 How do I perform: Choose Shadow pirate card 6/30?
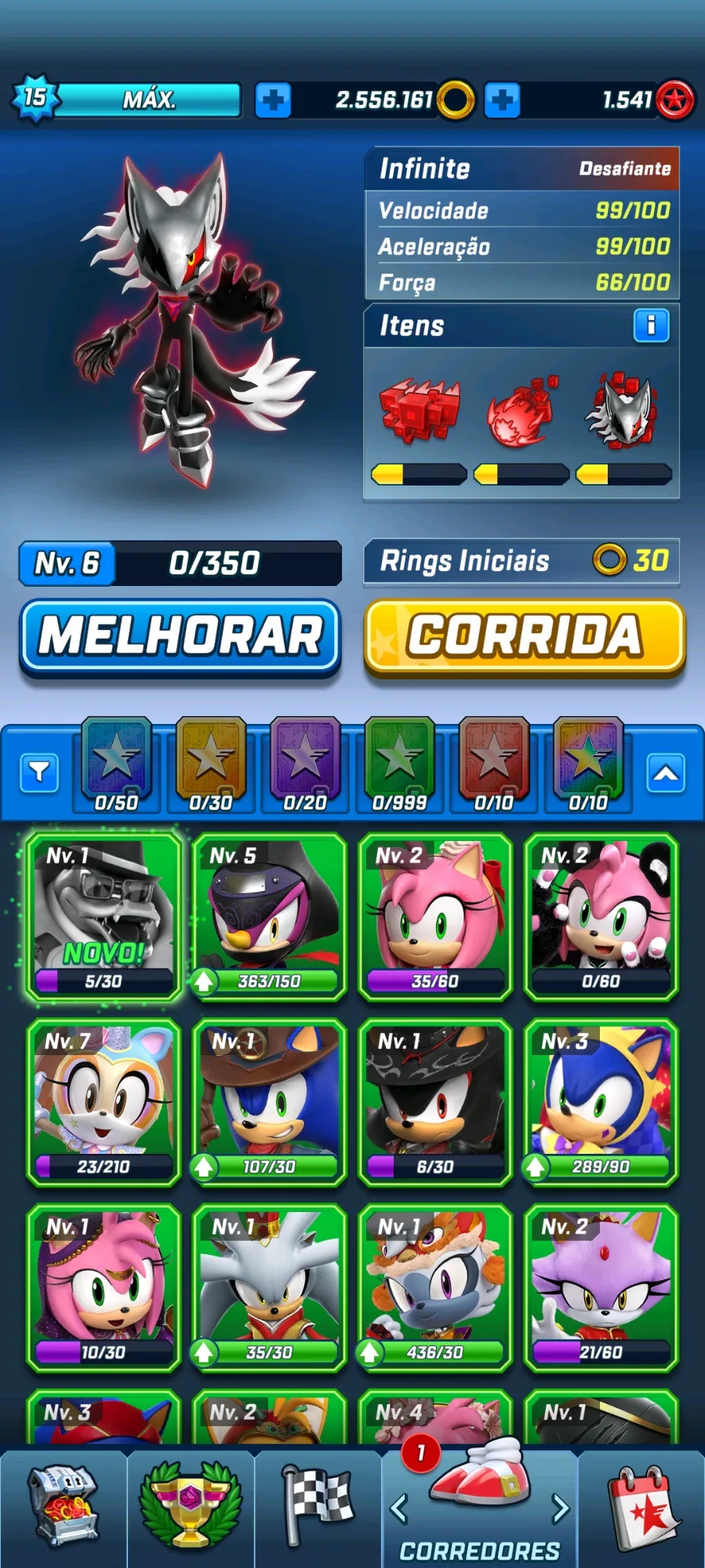[x=435, y=1101]
